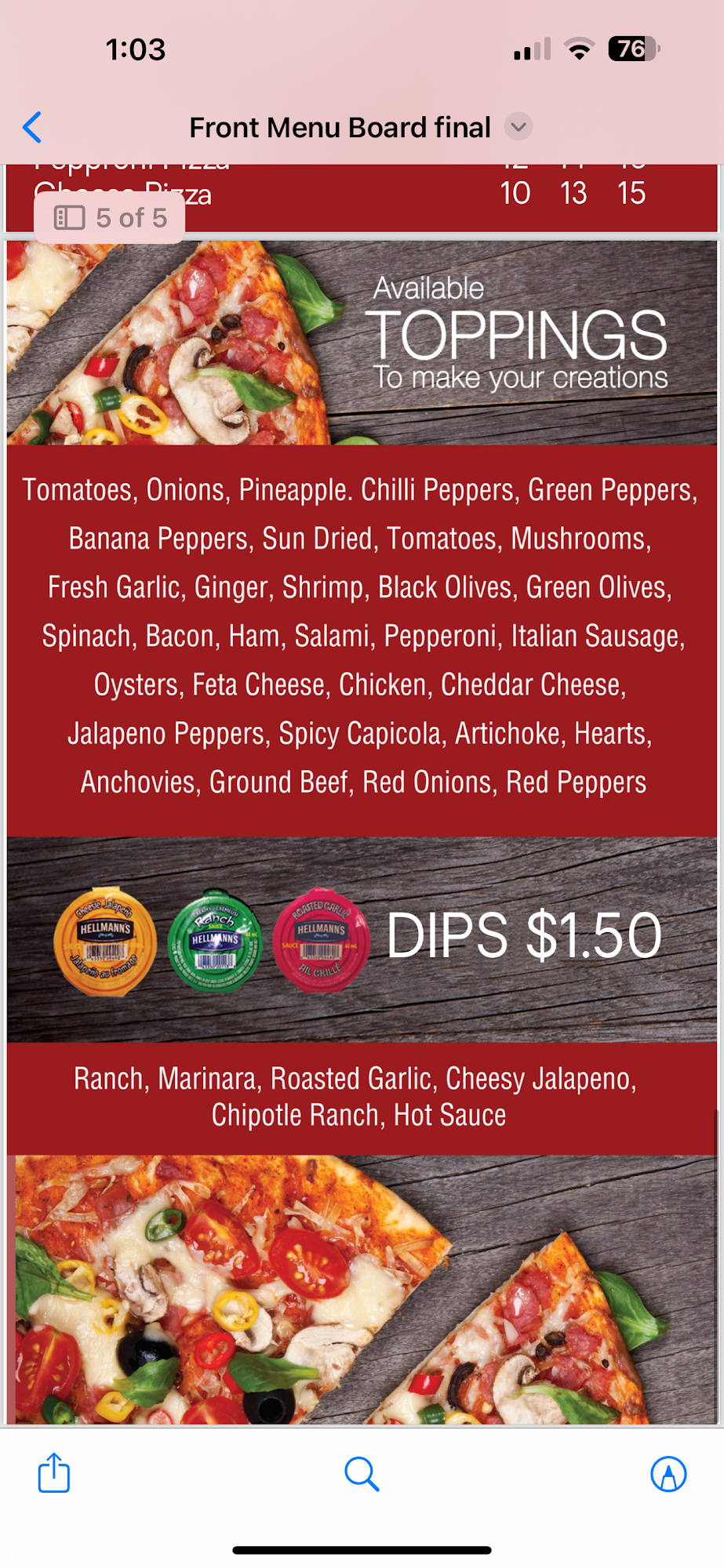The image size is (724, 1568).
Task: Open the document title dropdown menu
Action: point(518,127)
